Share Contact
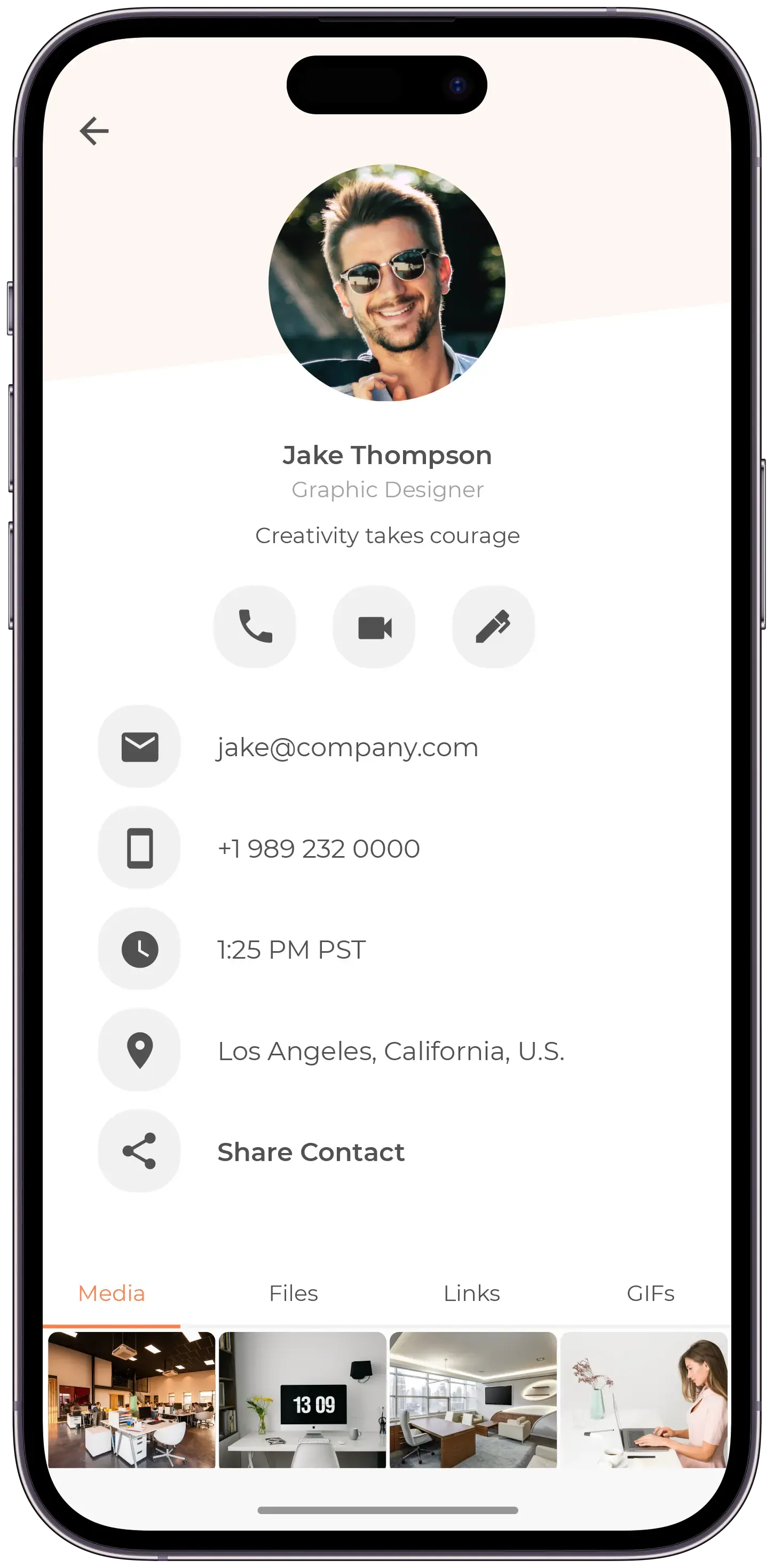This screenshot has width=774, height=1568. coord(310,1151)
